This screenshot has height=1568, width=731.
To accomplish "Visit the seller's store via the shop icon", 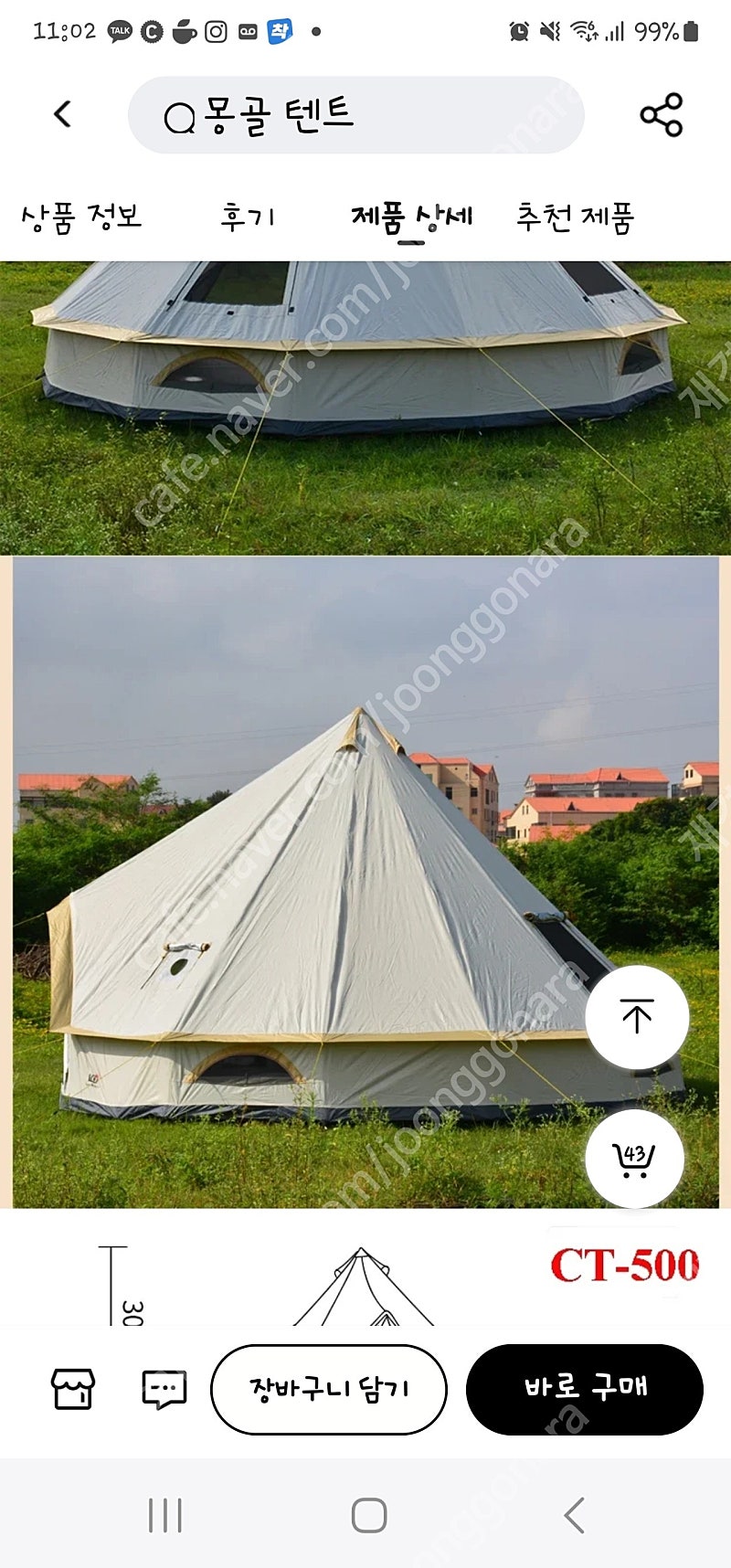I will [73, 1389].
